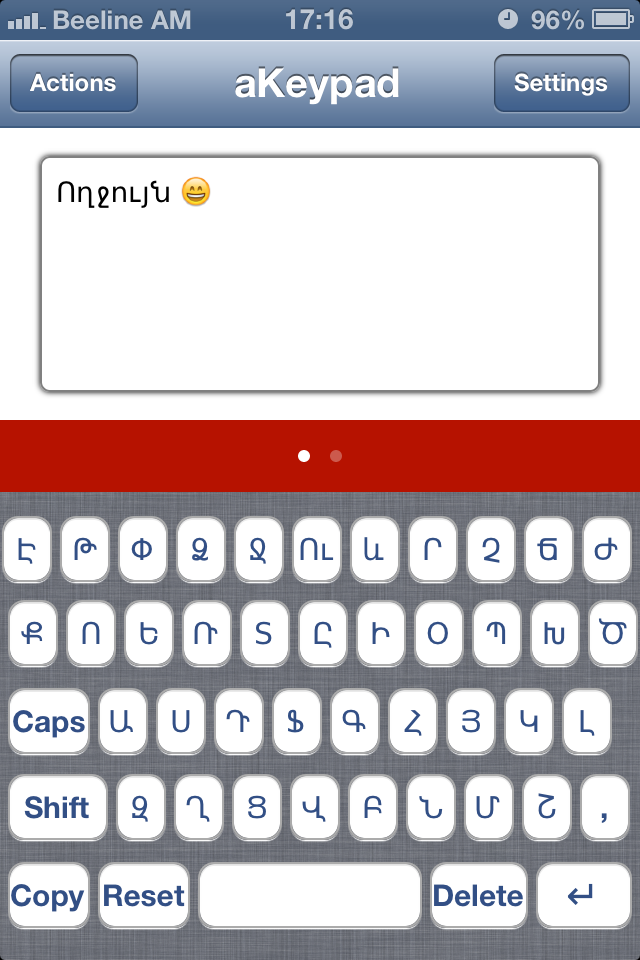Tap the space bar
This screenshot has height=960, width=640.
coord(310,896)
